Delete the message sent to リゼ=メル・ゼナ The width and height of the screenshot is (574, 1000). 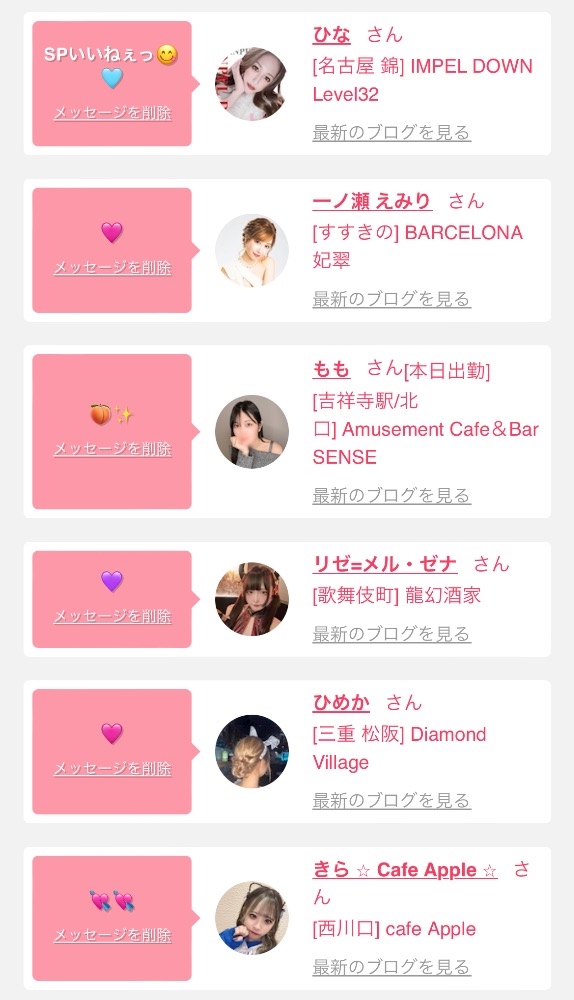click(112, 616)
